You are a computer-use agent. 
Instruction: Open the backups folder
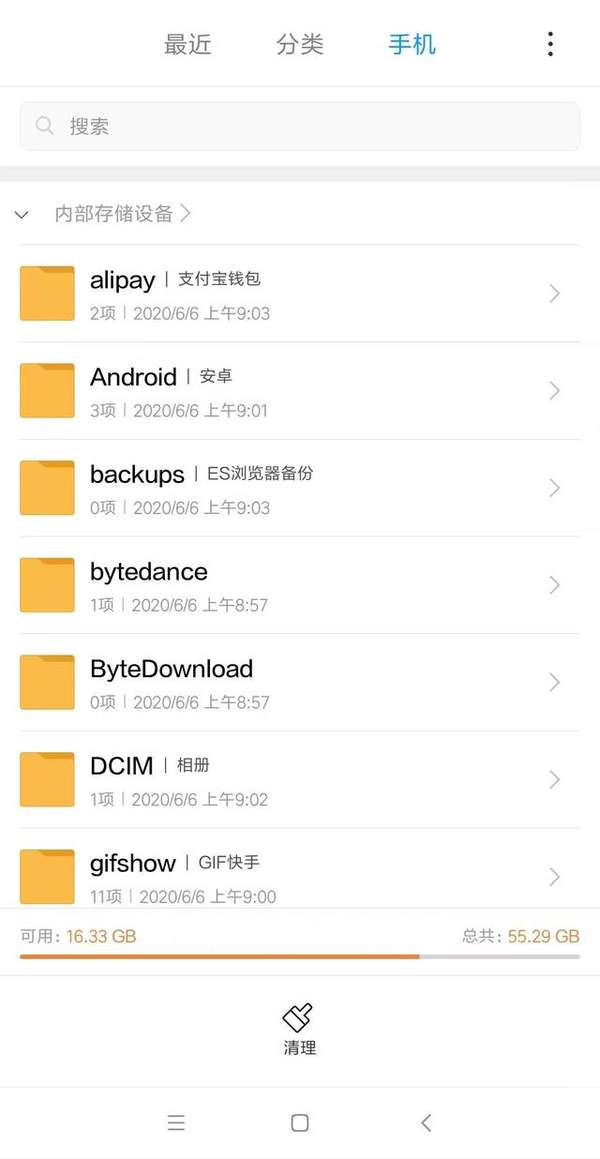tap(300, 488)
